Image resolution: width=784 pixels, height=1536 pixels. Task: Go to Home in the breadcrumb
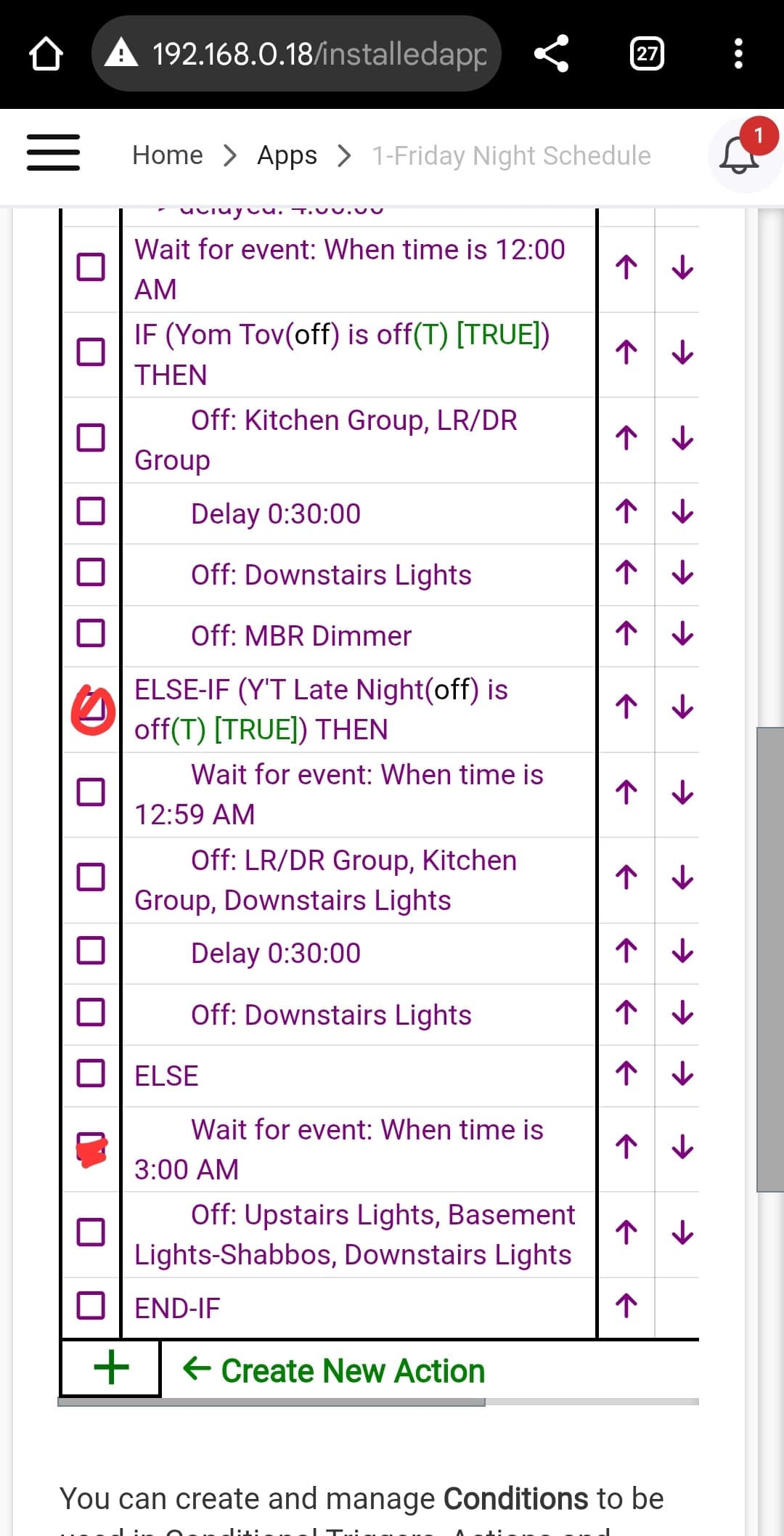coord(168,155)
